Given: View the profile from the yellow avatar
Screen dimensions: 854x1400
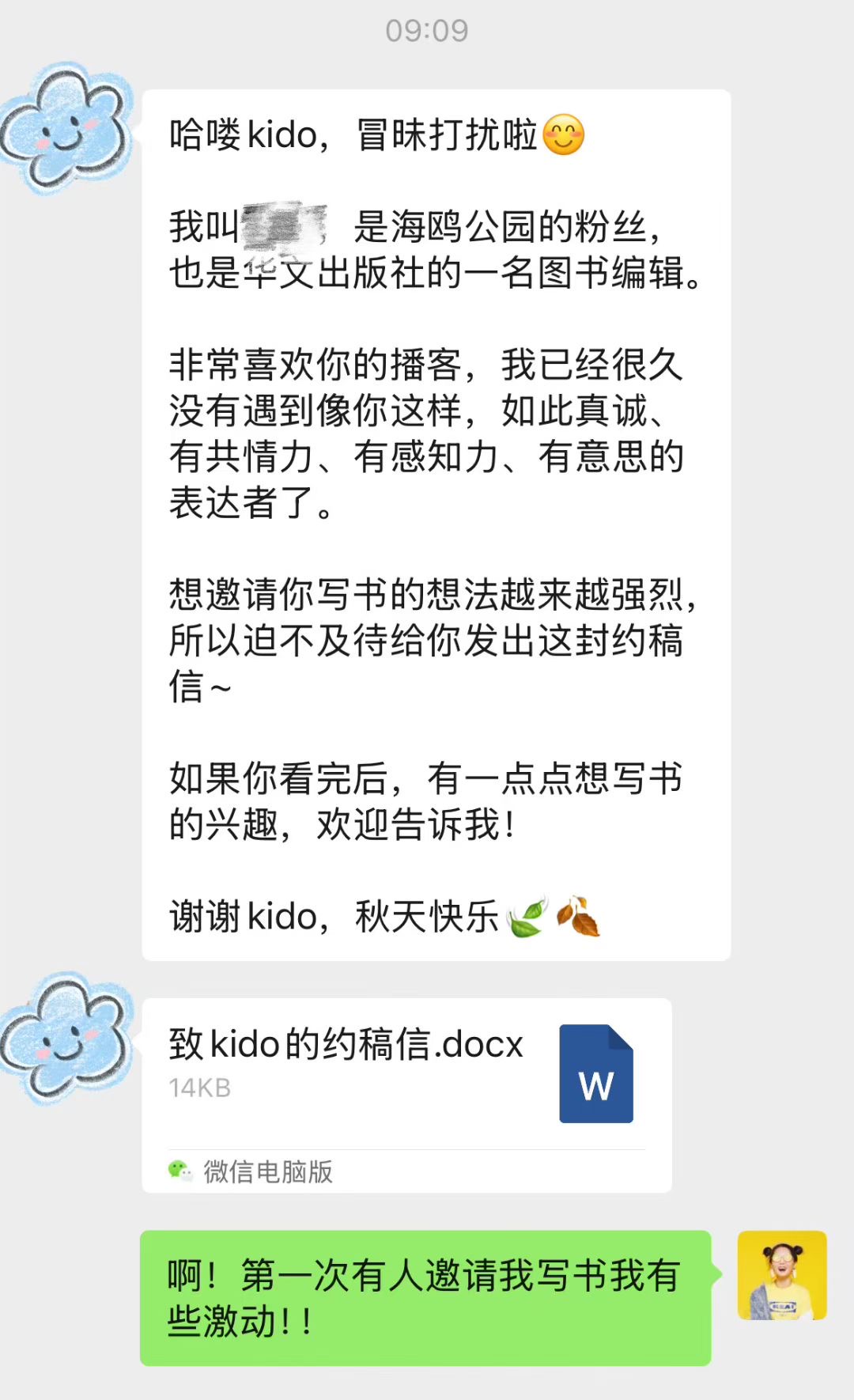Looking at the screenshot, I should click(781, 1275).
